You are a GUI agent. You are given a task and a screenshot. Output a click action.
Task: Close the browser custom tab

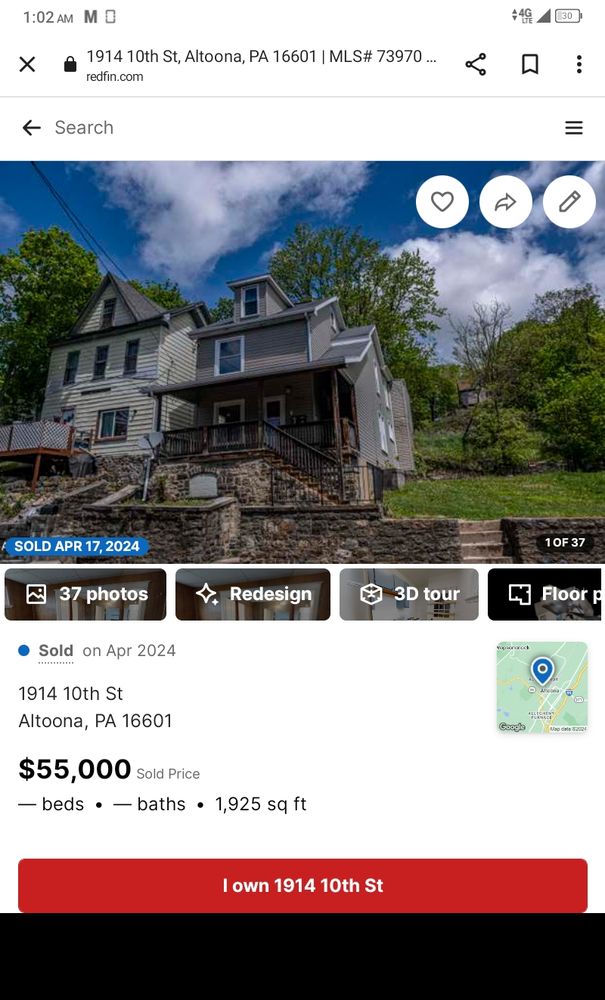coord(27,64)
